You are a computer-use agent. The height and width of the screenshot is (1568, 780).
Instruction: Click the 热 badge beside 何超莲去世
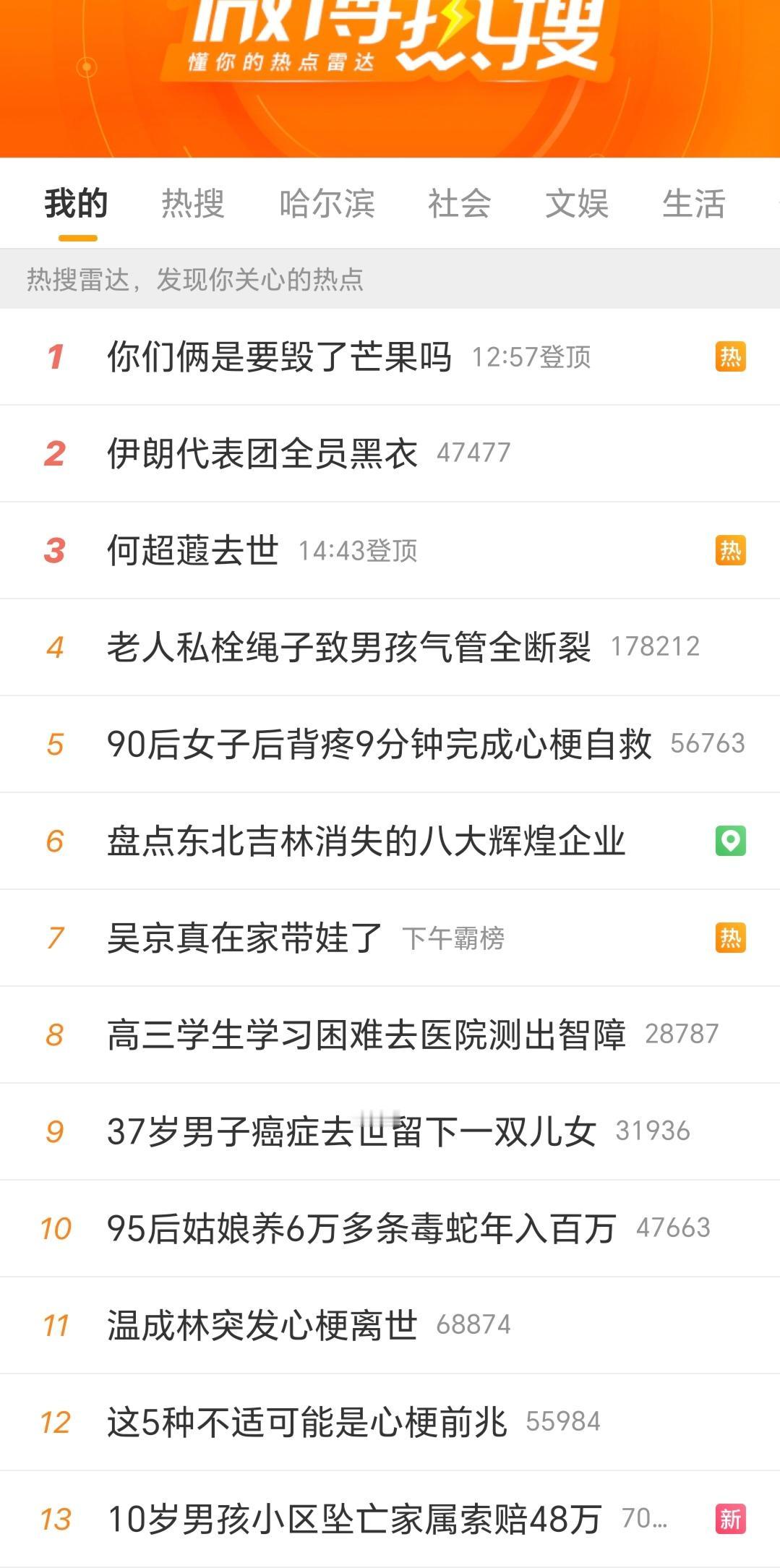pyautogui.click(x=730, y=550)
